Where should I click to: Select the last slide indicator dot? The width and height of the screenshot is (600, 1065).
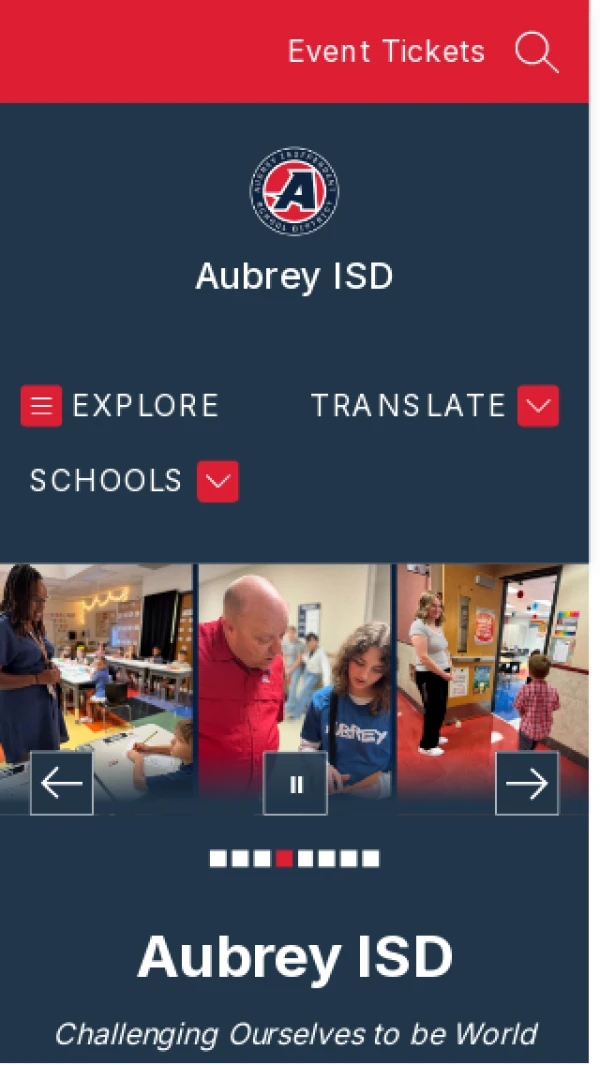pyautogui.click(x=371, y=858)
